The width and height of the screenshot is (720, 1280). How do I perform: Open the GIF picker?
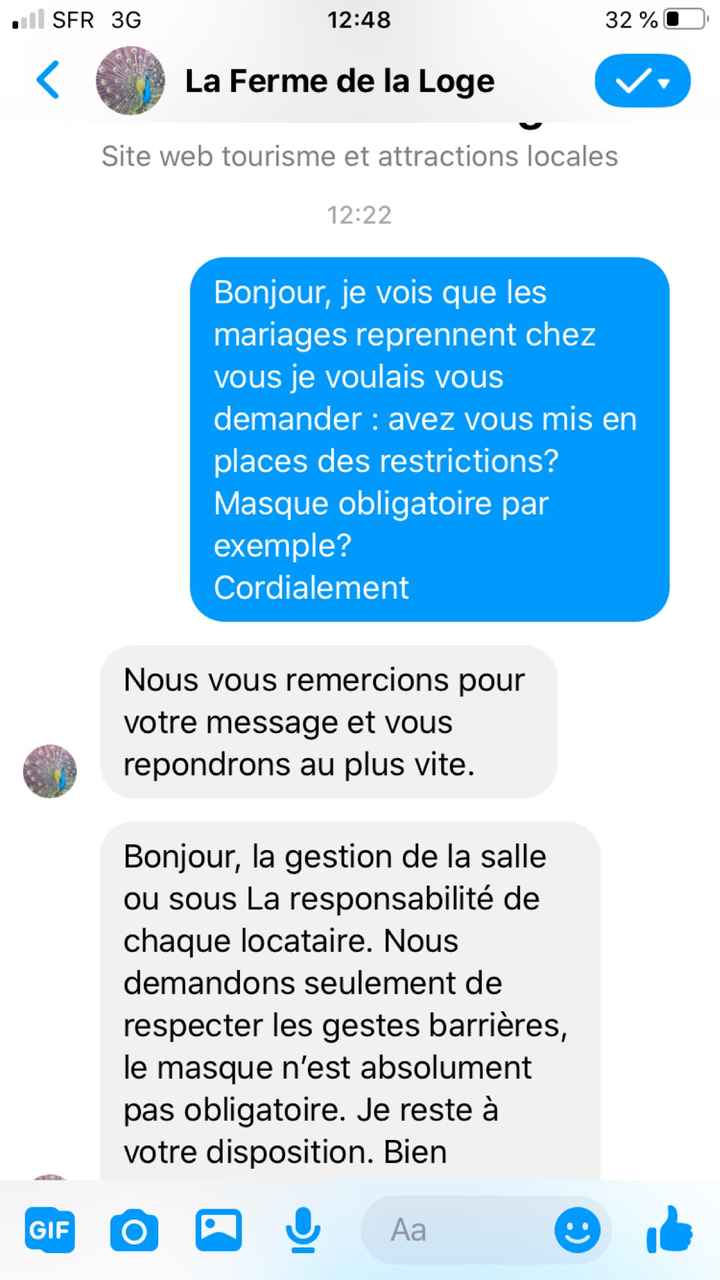pos(50,1229)
